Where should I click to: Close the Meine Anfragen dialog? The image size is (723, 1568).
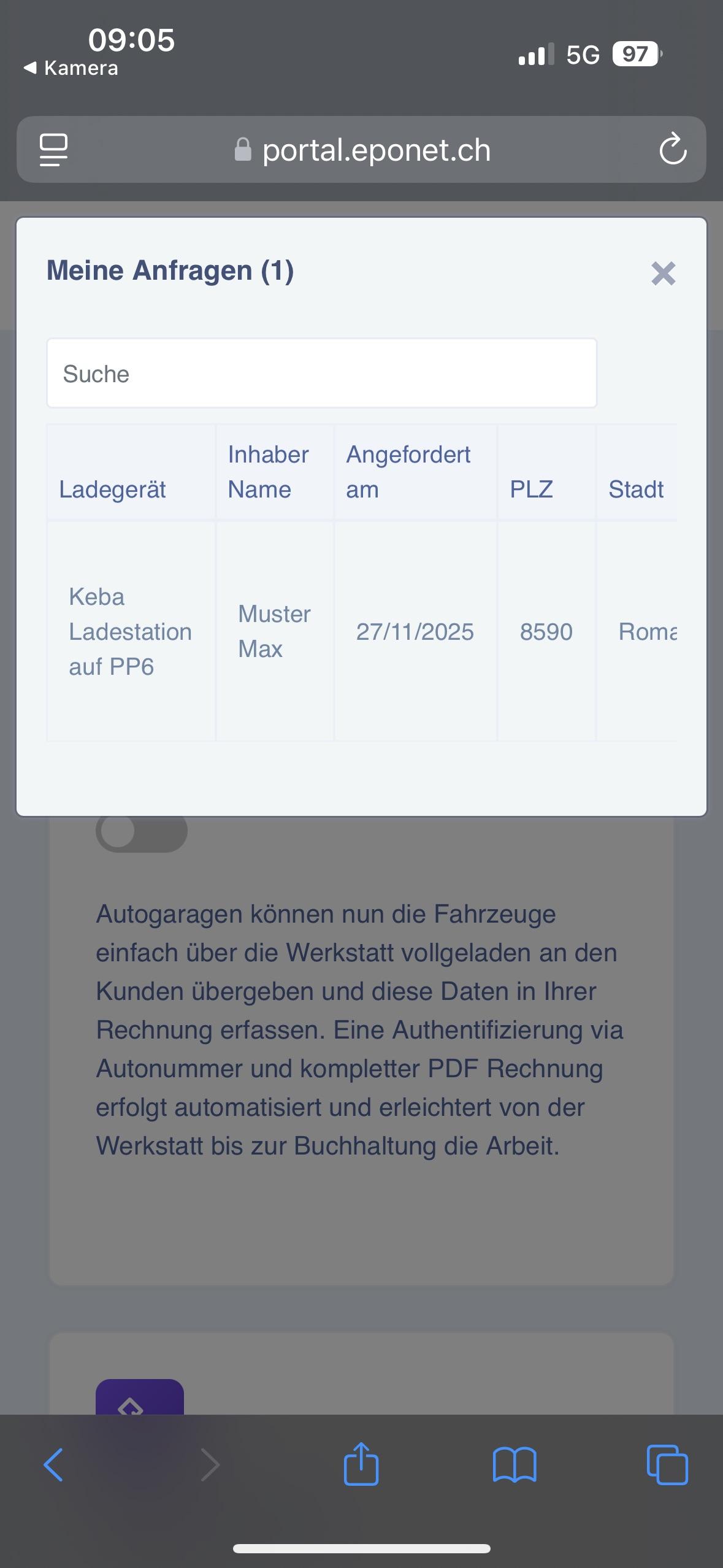663,274
